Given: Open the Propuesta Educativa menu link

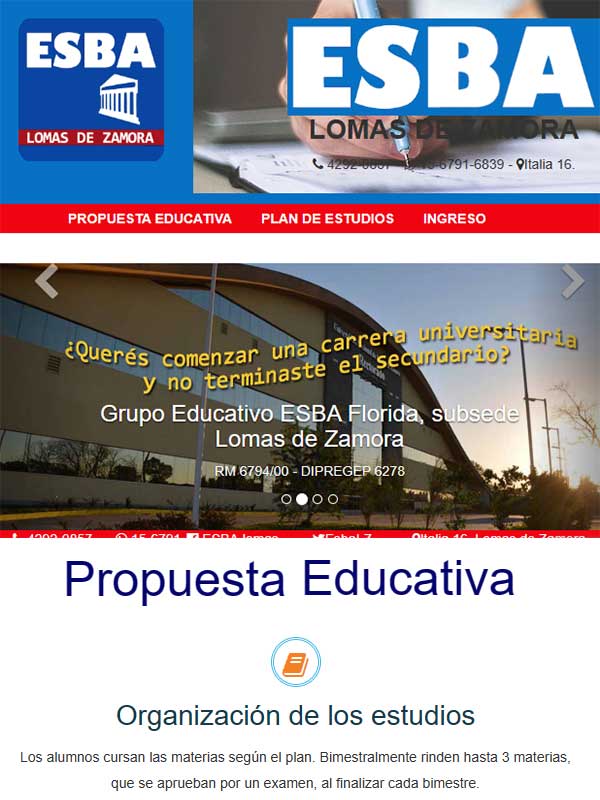Looking at the screenshot, I should [x=149, y=218].
